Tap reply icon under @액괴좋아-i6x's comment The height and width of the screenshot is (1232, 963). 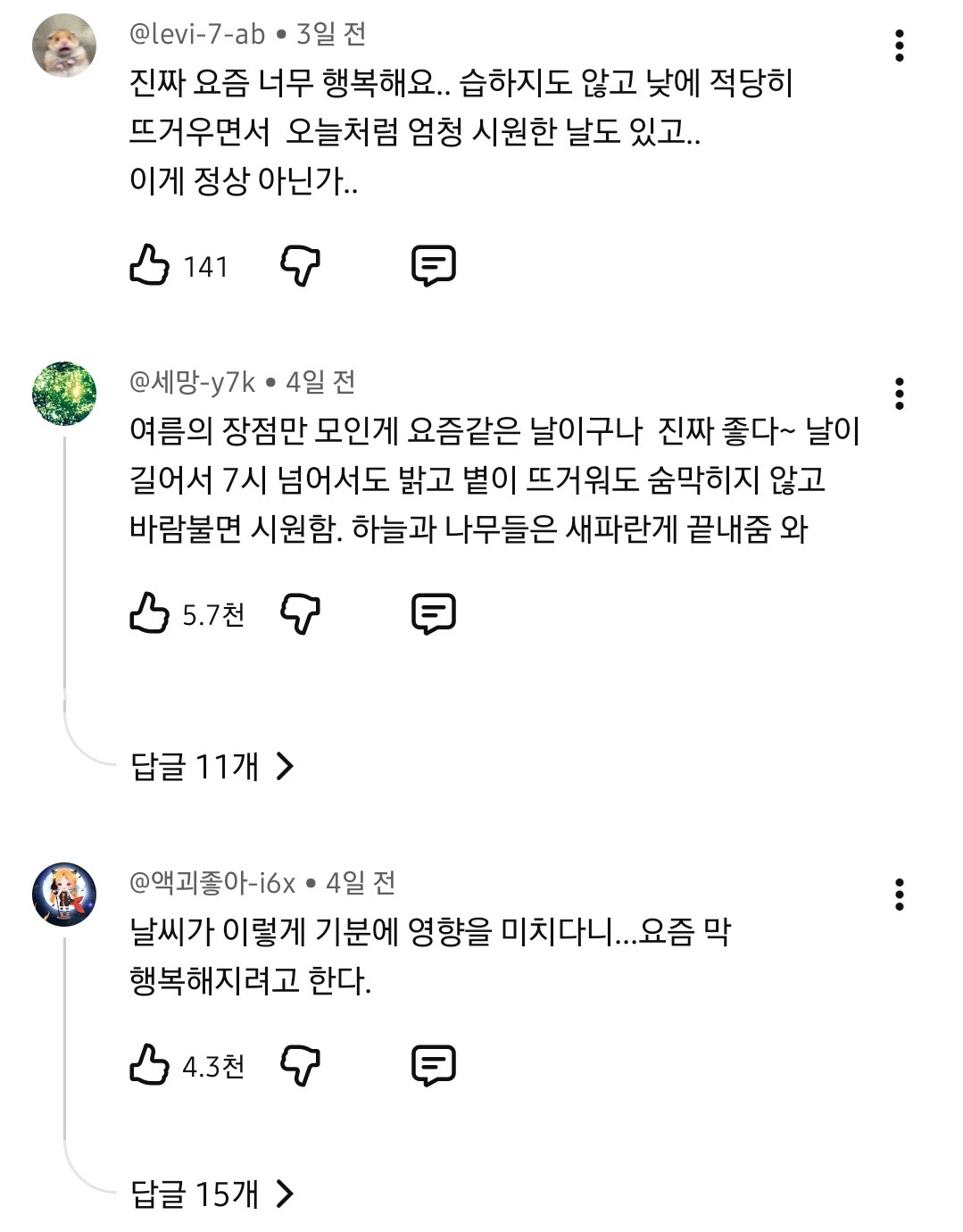(434, 1064)
